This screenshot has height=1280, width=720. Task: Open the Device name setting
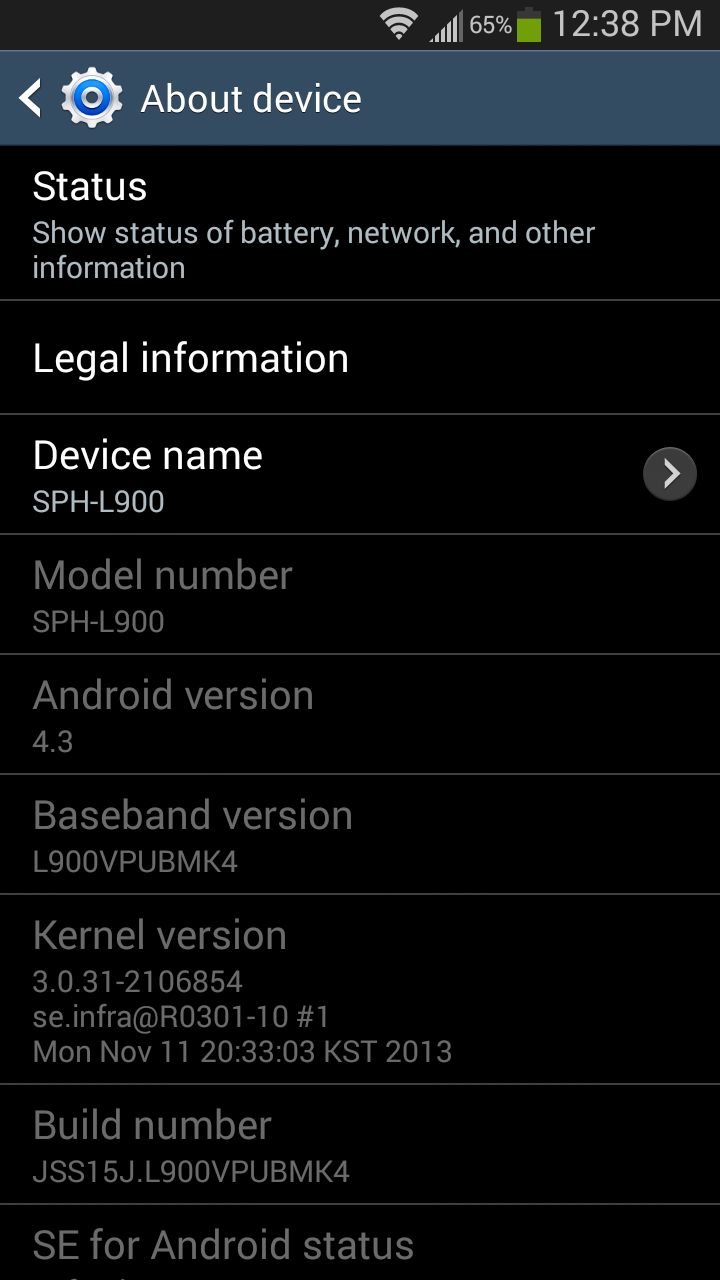360,475
